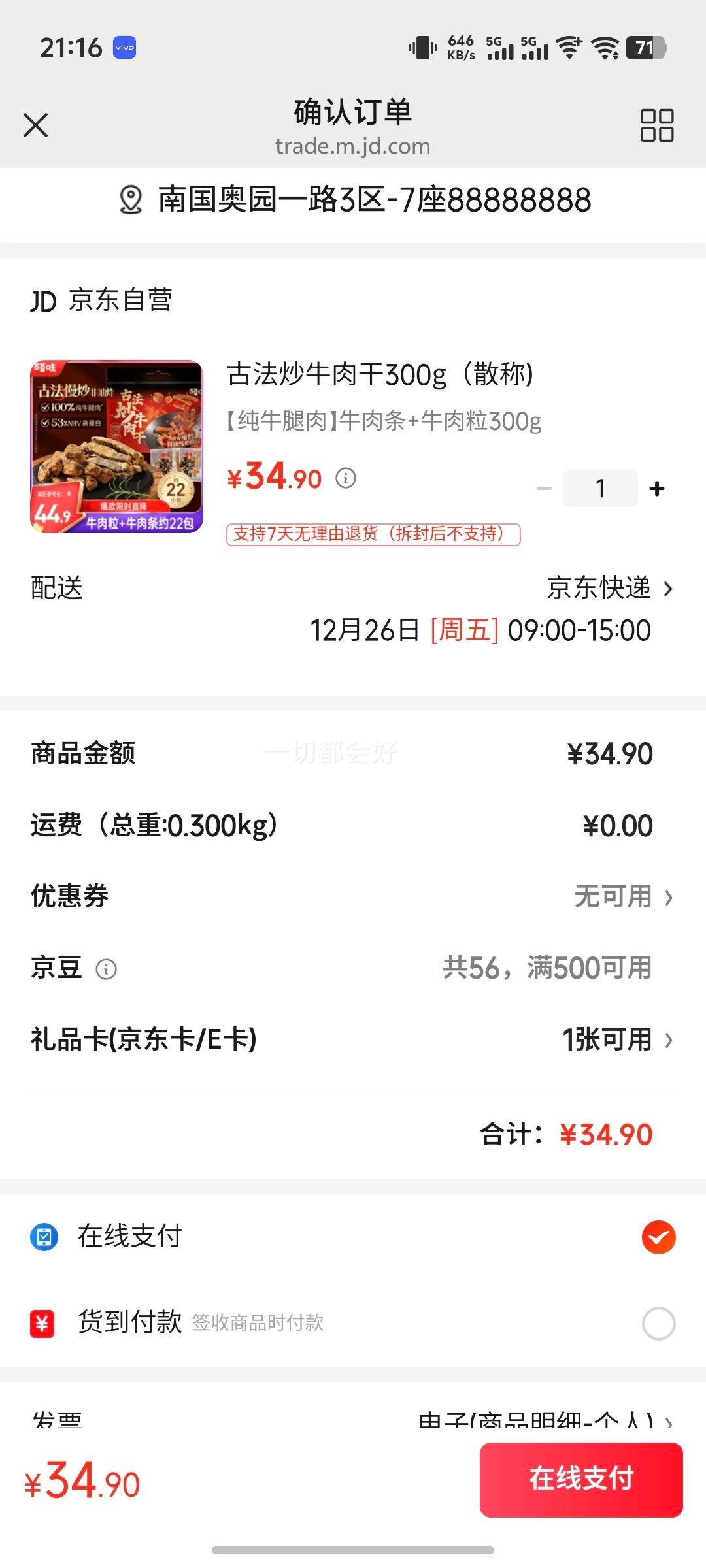Viewport: 706px width, 1568px height.
Task: Tap the 确认订单 page title
Action: 353,111
